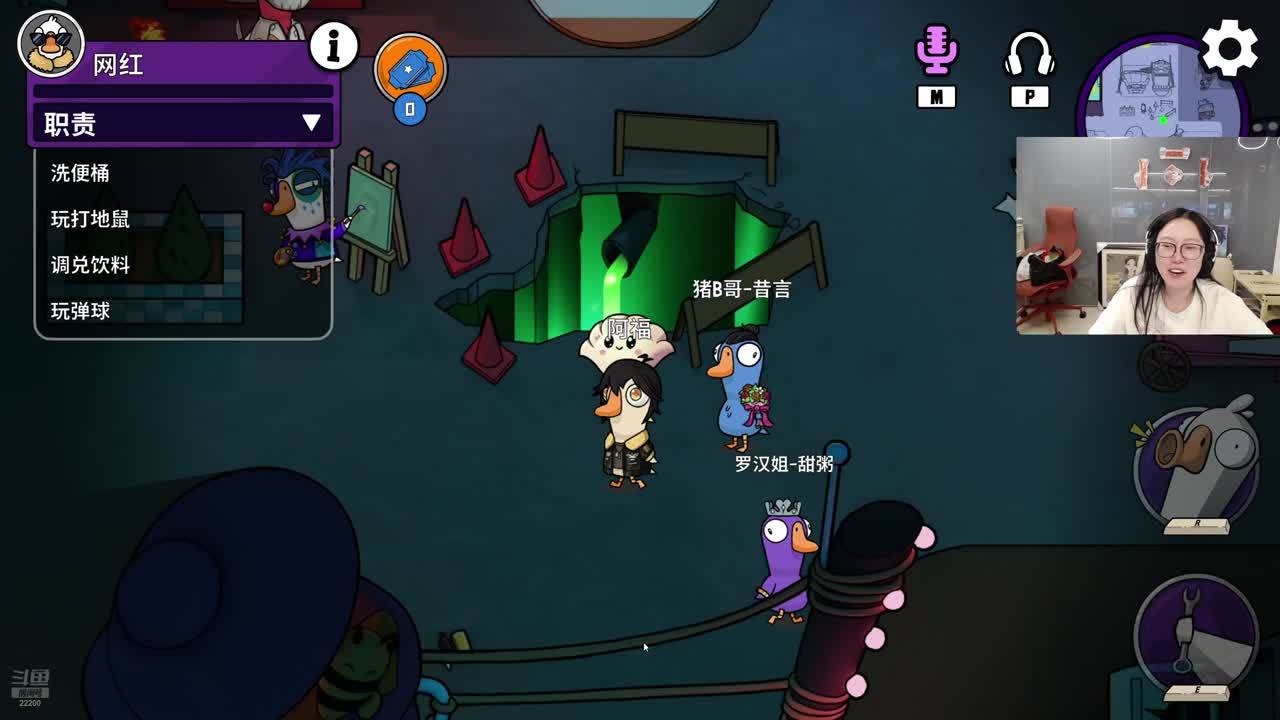Collapse the 职责 task list dropdown

pyautogui.click(x=311, y=123)
